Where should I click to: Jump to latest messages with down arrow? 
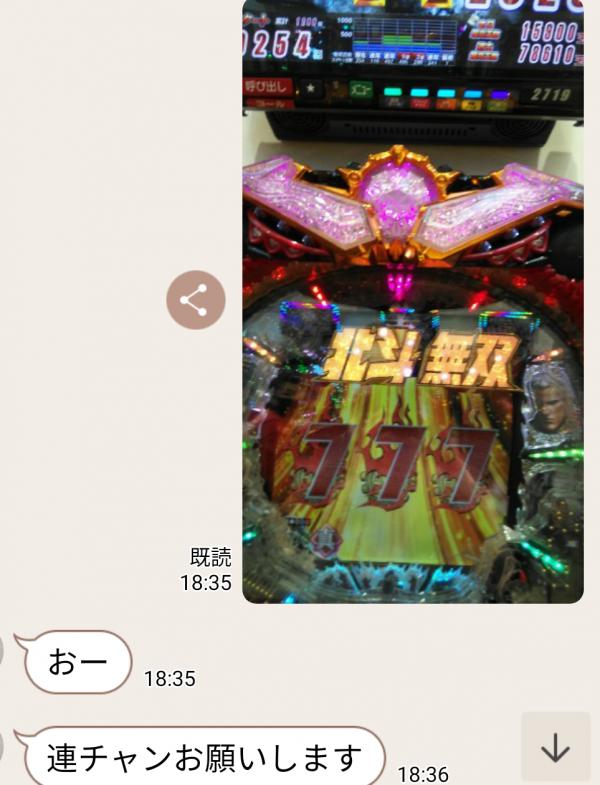[x=555, y=746]
